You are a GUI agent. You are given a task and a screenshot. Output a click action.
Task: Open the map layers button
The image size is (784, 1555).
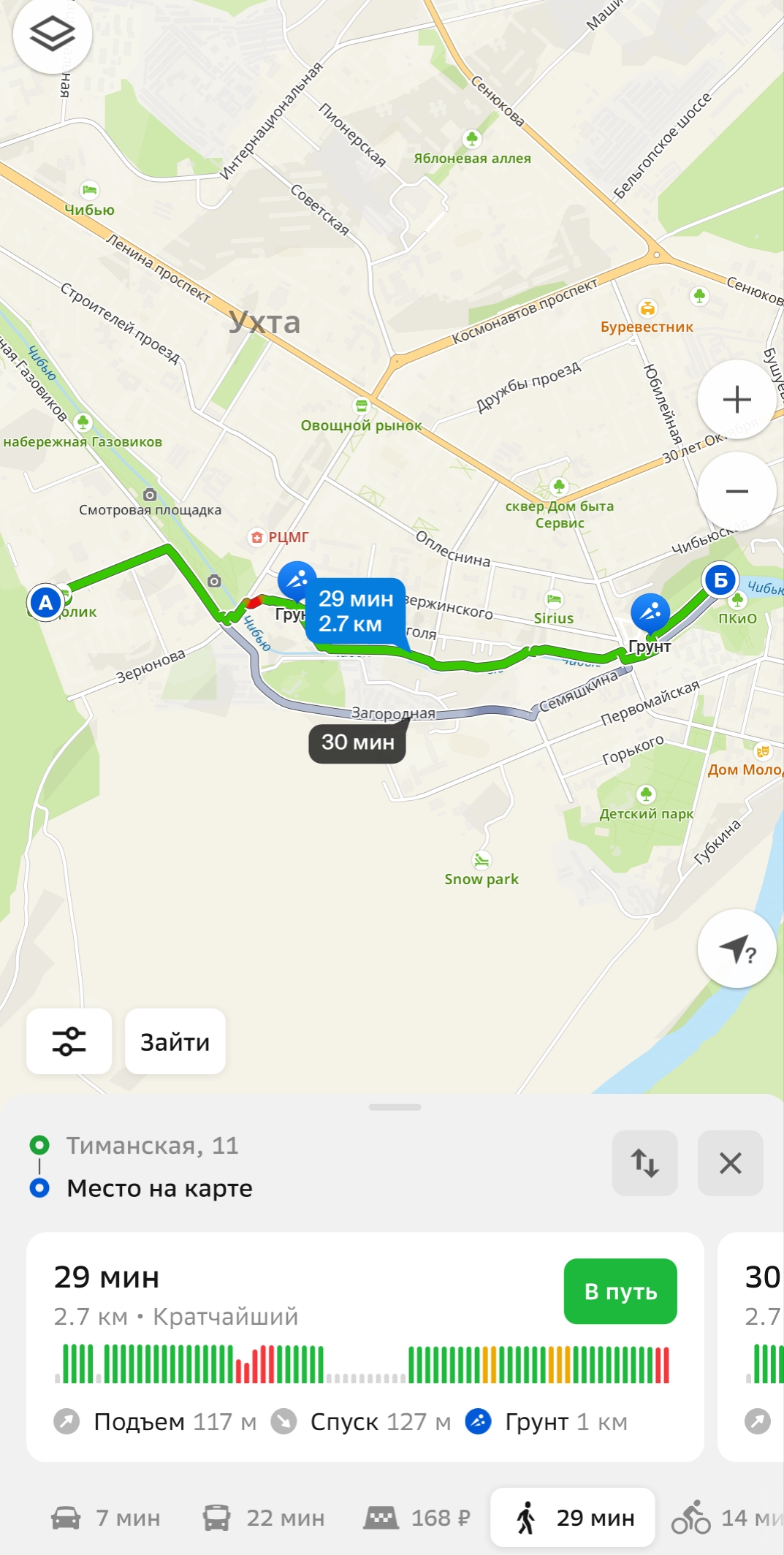coord(53,34)
